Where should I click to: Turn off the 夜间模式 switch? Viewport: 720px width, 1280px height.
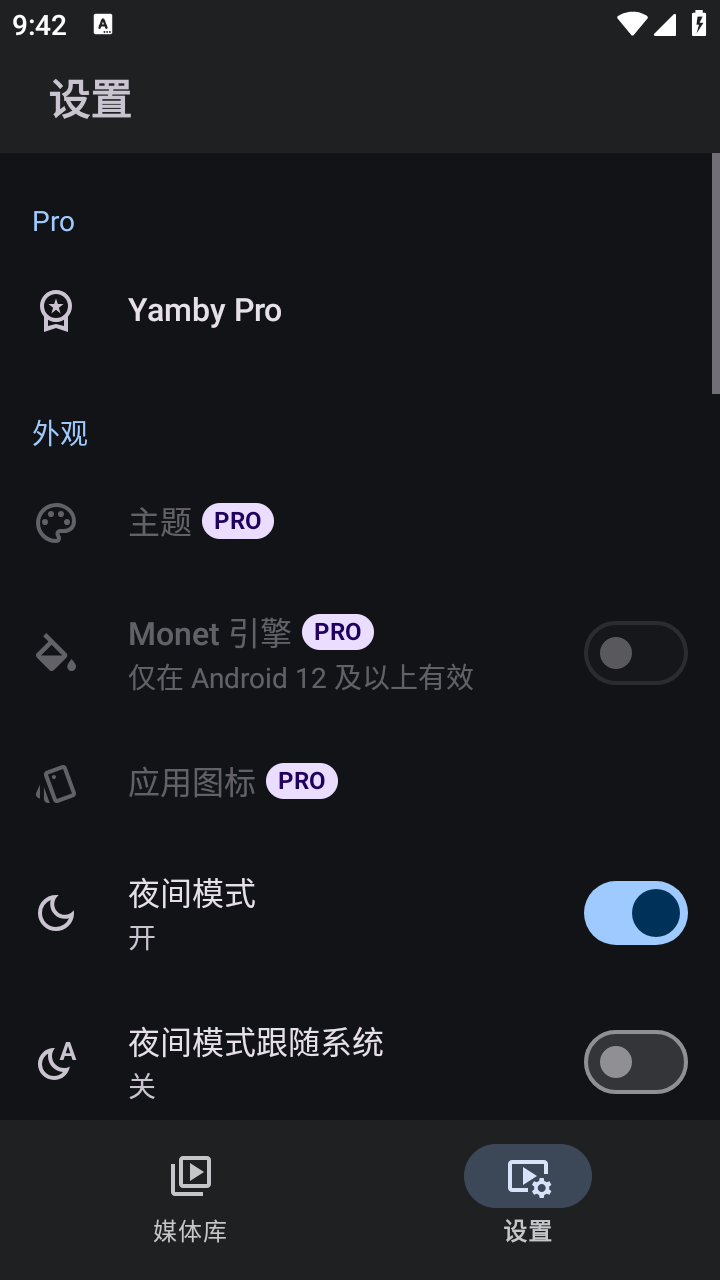(x=635, y=913)
